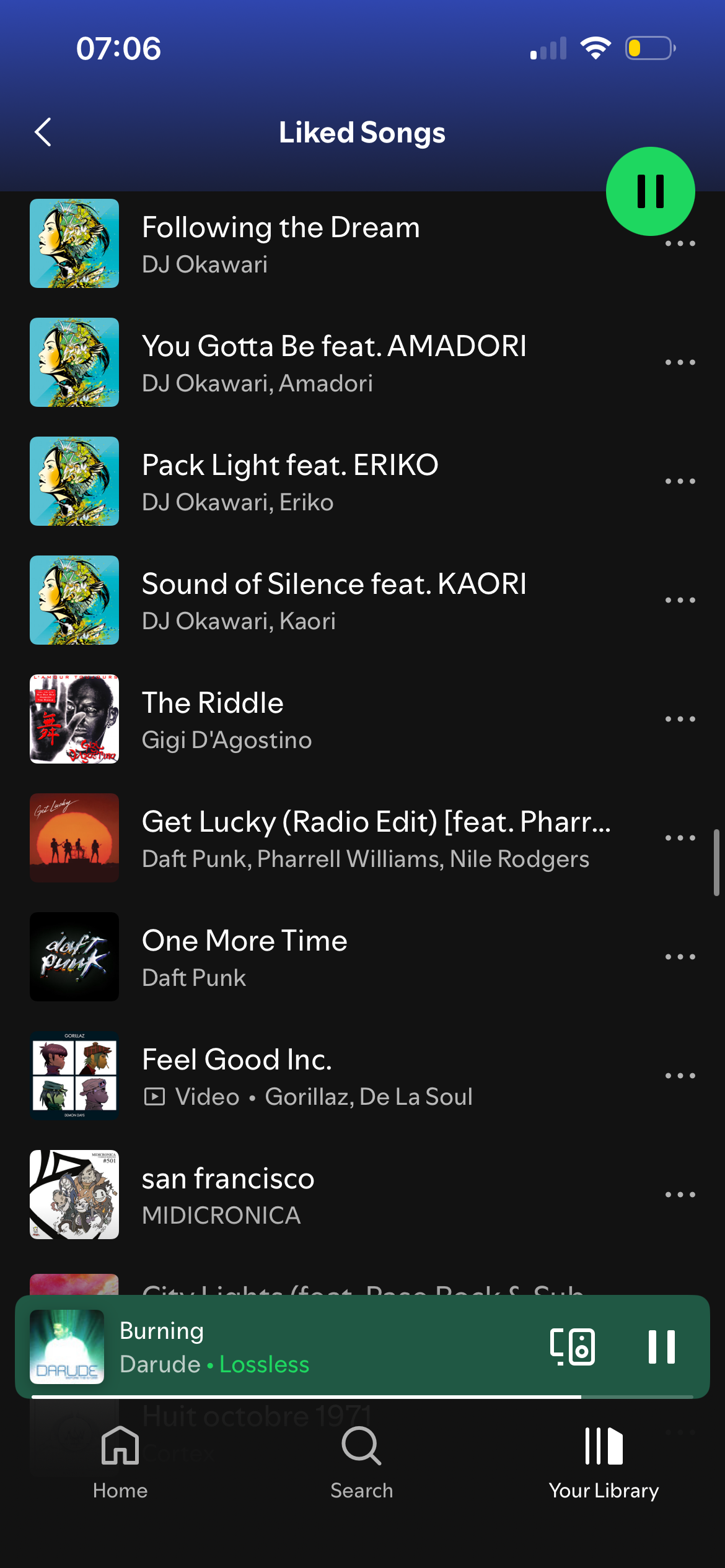
Task: Choose a playback device in mini player
Action: (572, 1347)
